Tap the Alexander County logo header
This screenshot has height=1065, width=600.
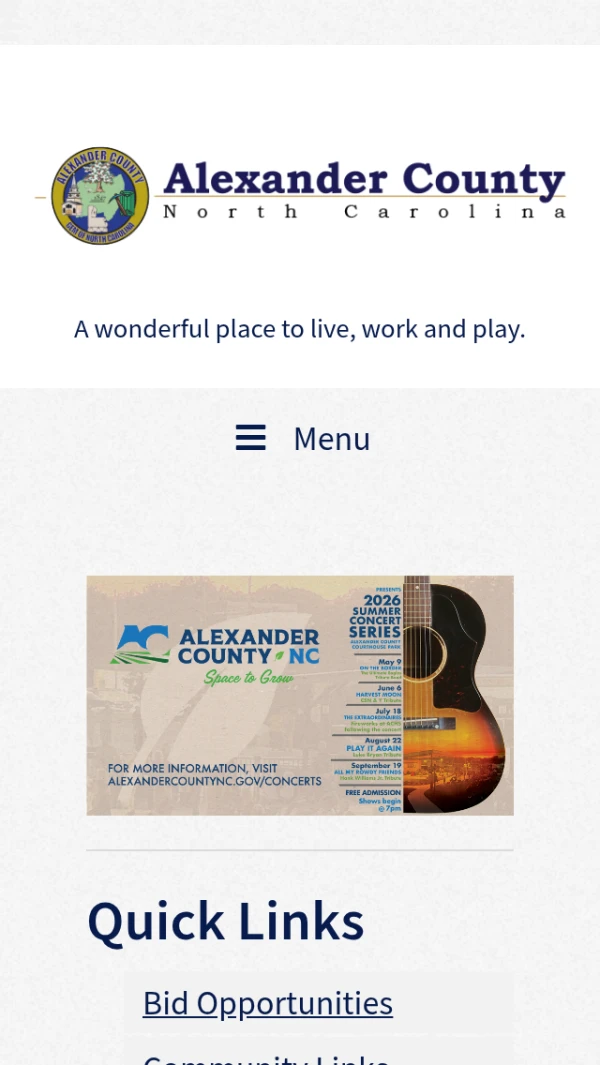point(300,194)
